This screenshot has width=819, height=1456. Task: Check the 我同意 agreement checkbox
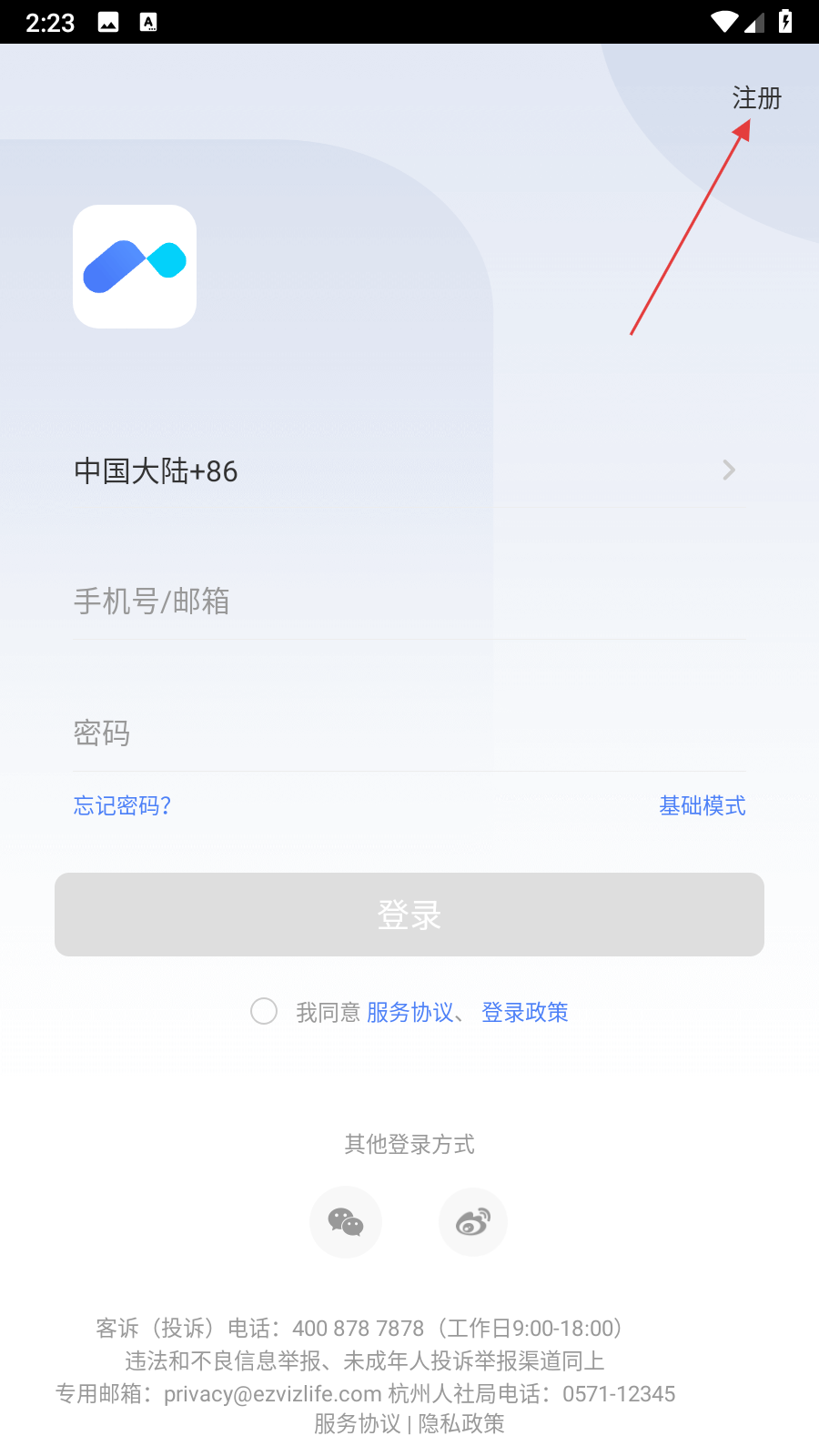(x=264, y=1011)
